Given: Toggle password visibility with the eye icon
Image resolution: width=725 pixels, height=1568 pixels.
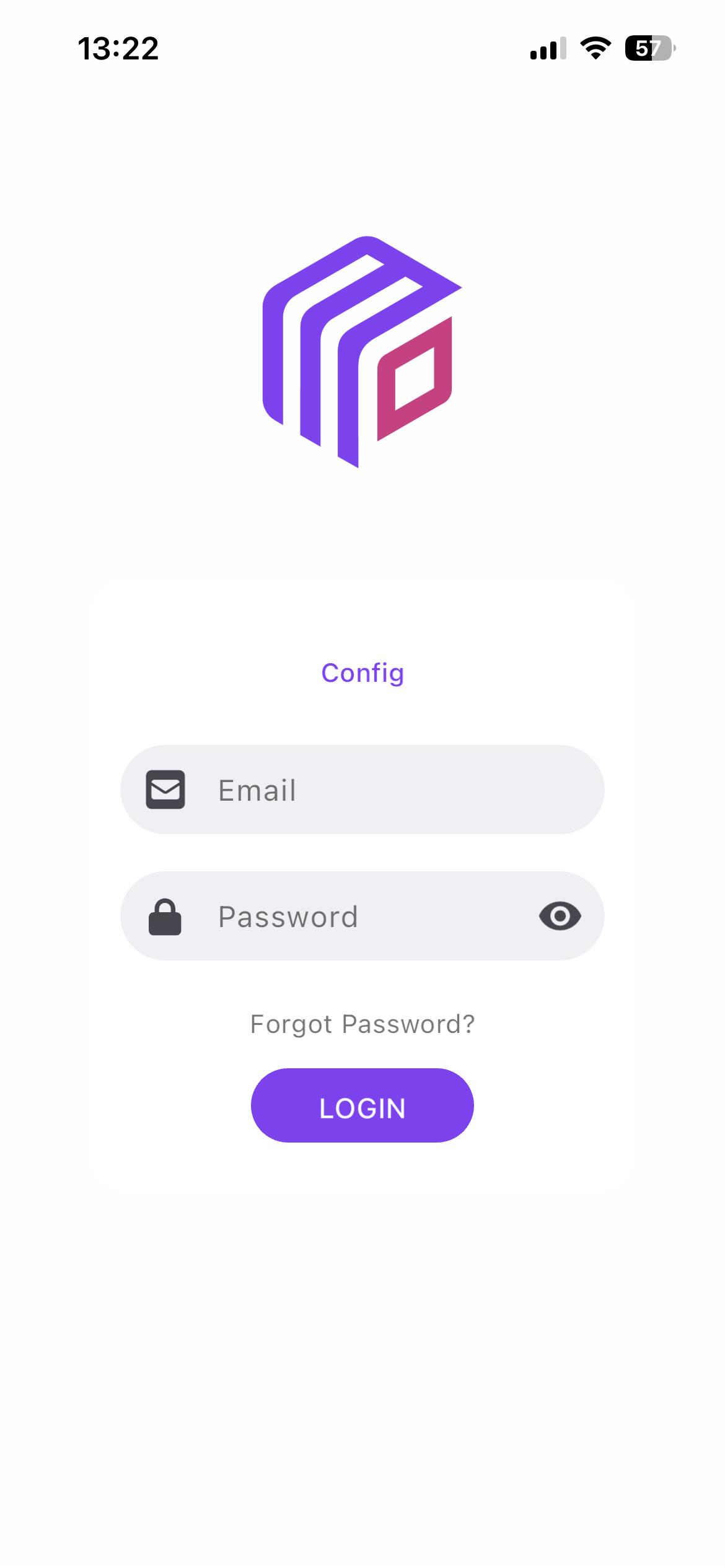Looking at the screenshot, I should [x=560, y=916].
